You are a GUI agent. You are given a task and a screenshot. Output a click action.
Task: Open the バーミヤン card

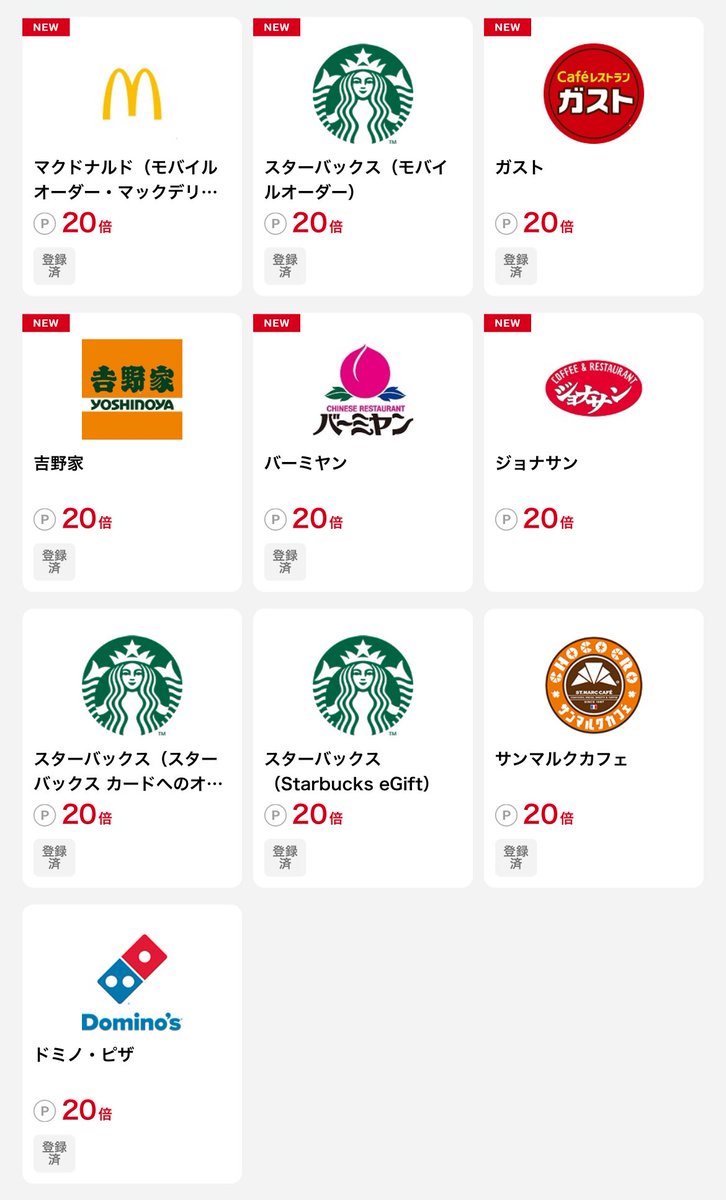tap(363, 452)
